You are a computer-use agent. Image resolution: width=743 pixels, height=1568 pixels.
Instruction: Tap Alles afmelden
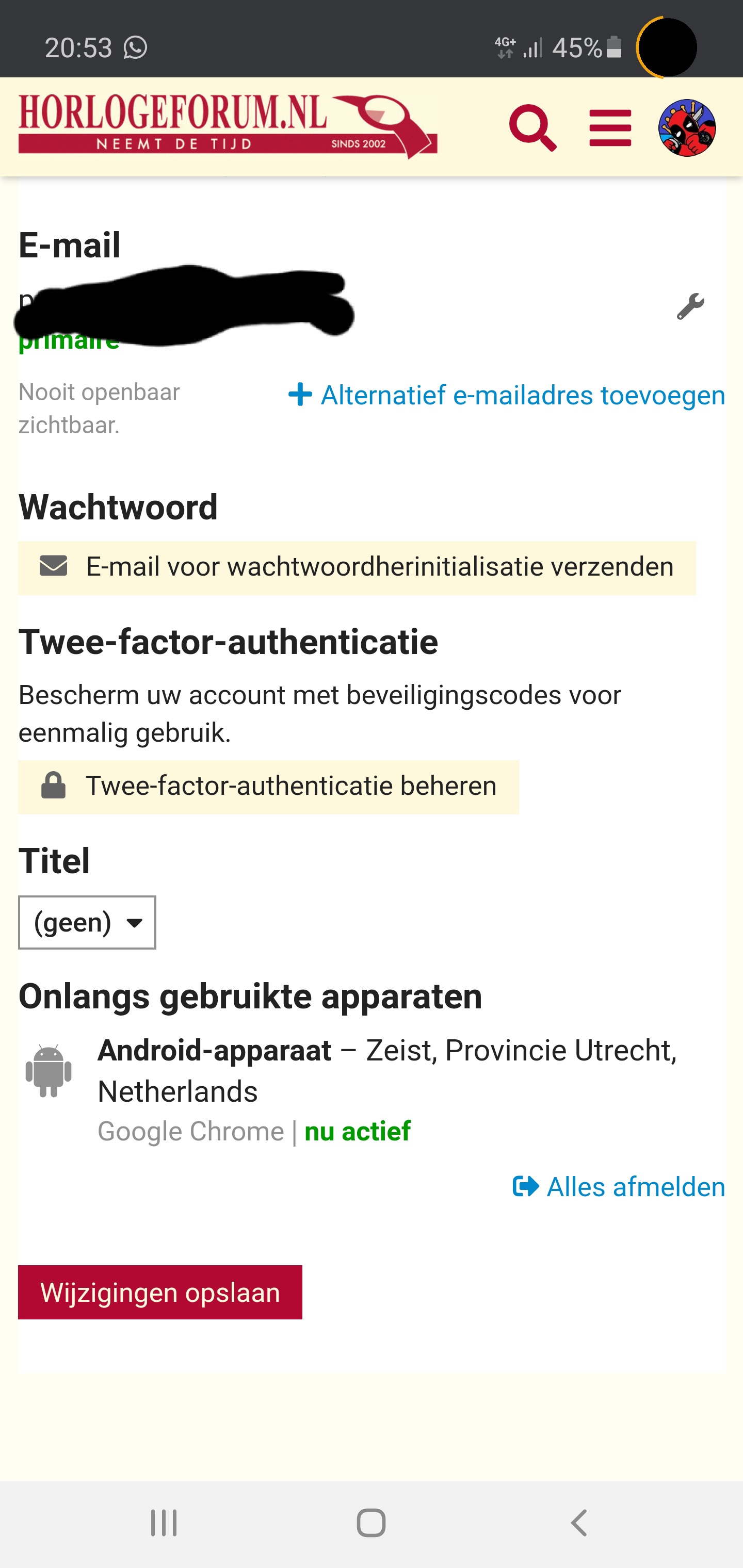click(x=619, y=1187)
